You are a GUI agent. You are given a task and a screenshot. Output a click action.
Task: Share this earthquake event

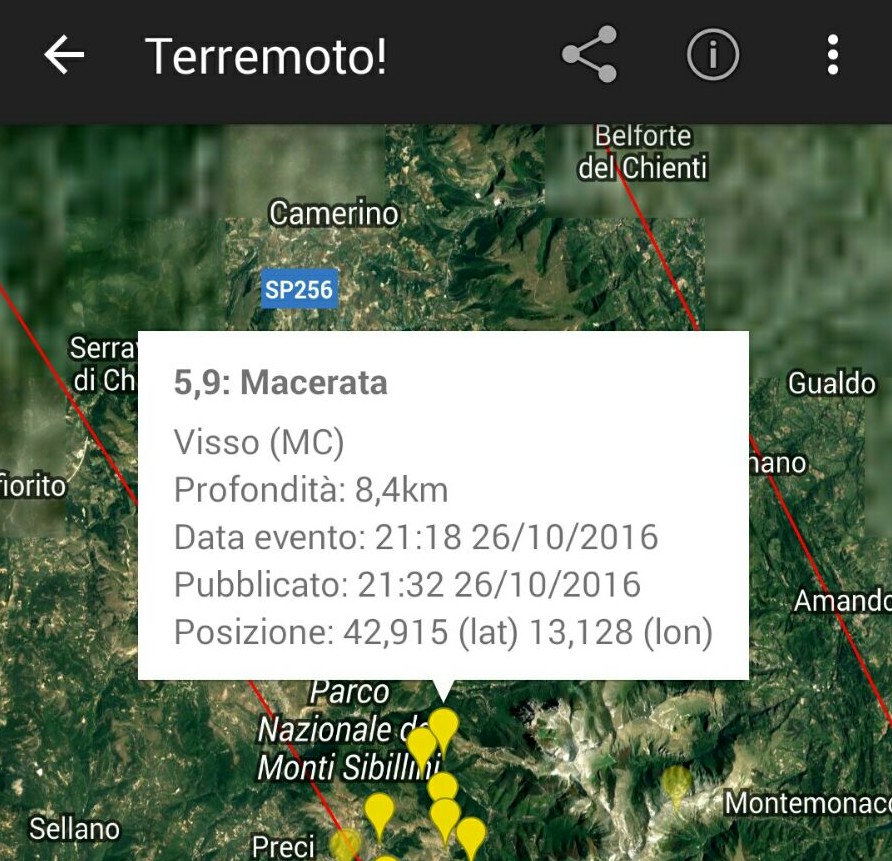point(589,56)
